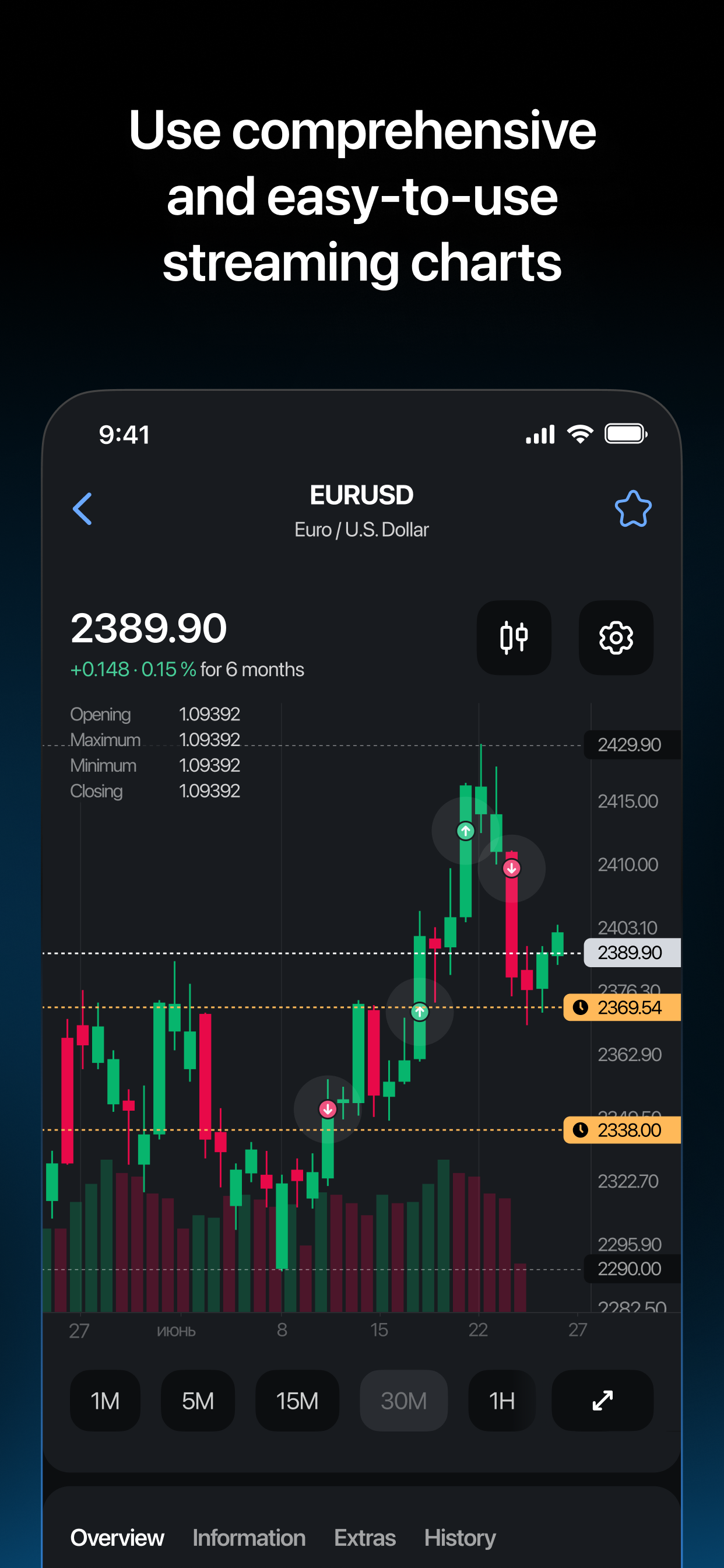Image resolution: width=724 pixels, height=1568 pixels.
Task: Toggle the star to favorite EURUSD
Action: pos(632,508)
